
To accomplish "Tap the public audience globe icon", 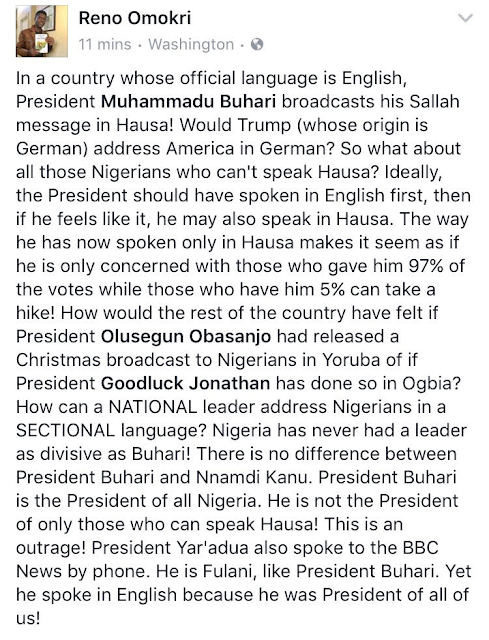I will 257,44.
